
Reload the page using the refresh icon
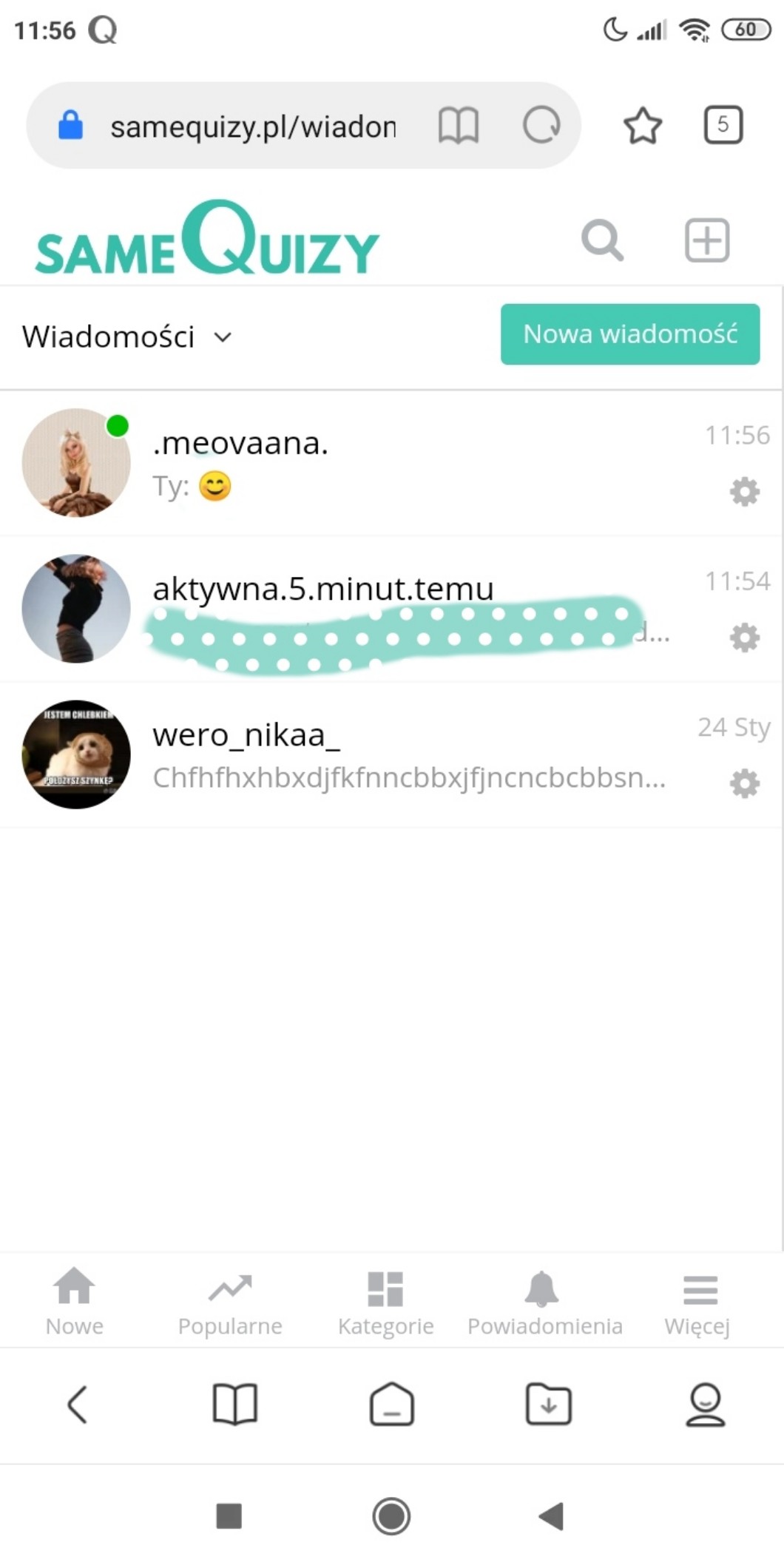coord(541,125)
